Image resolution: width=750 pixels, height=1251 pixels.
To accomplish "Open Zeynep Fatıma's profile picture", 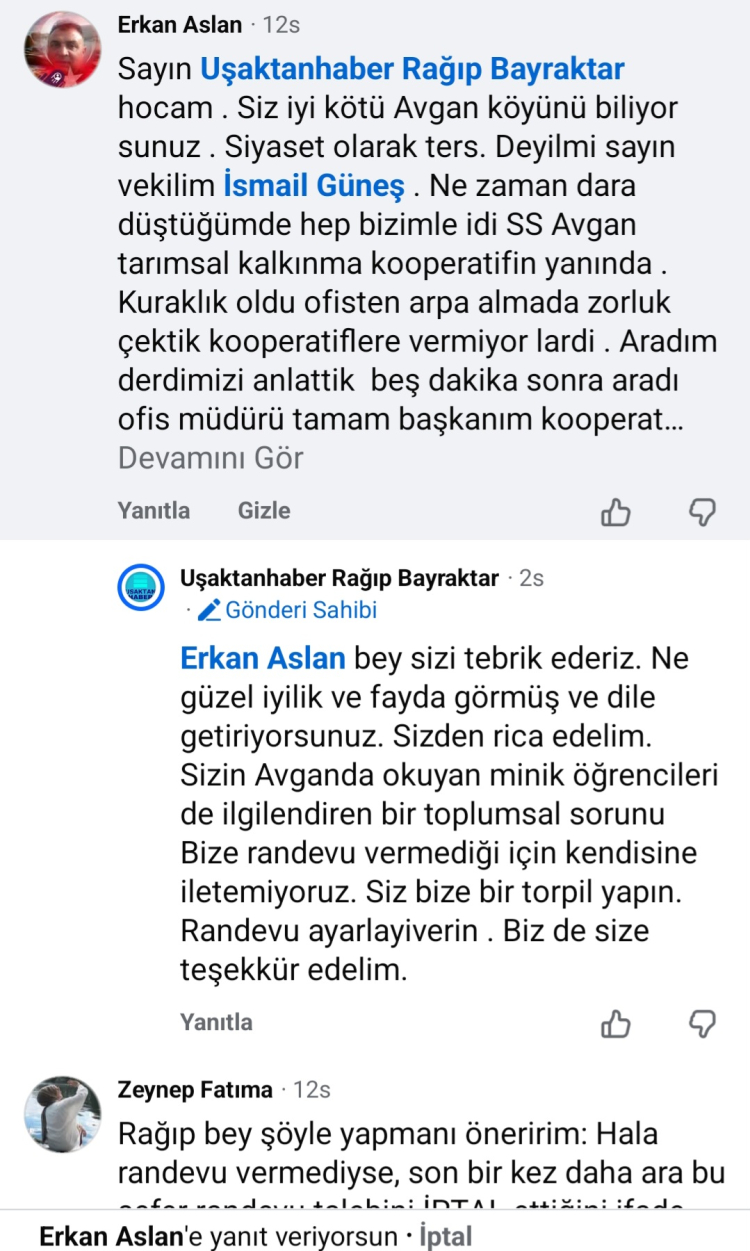I will (x=62, y=1114).
